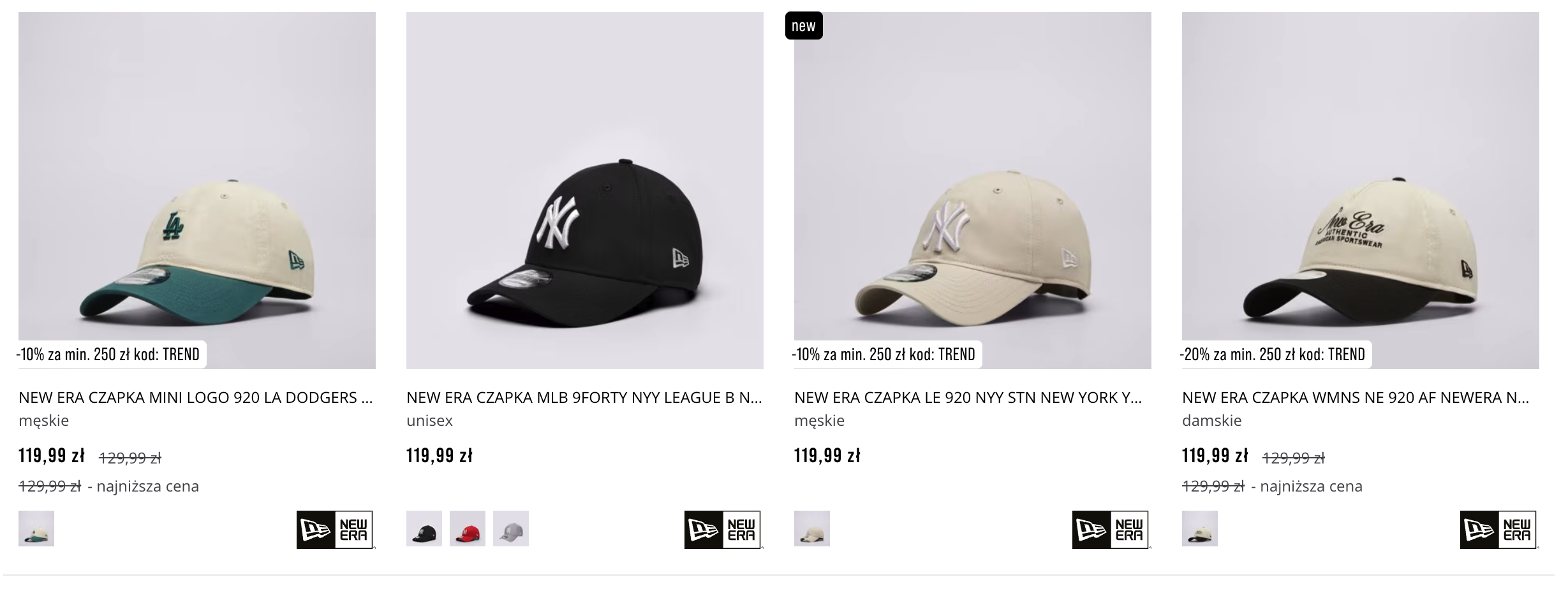
Task: Open the WMNS NE 920 AF cap image
Action: [x=1361, y=190]
